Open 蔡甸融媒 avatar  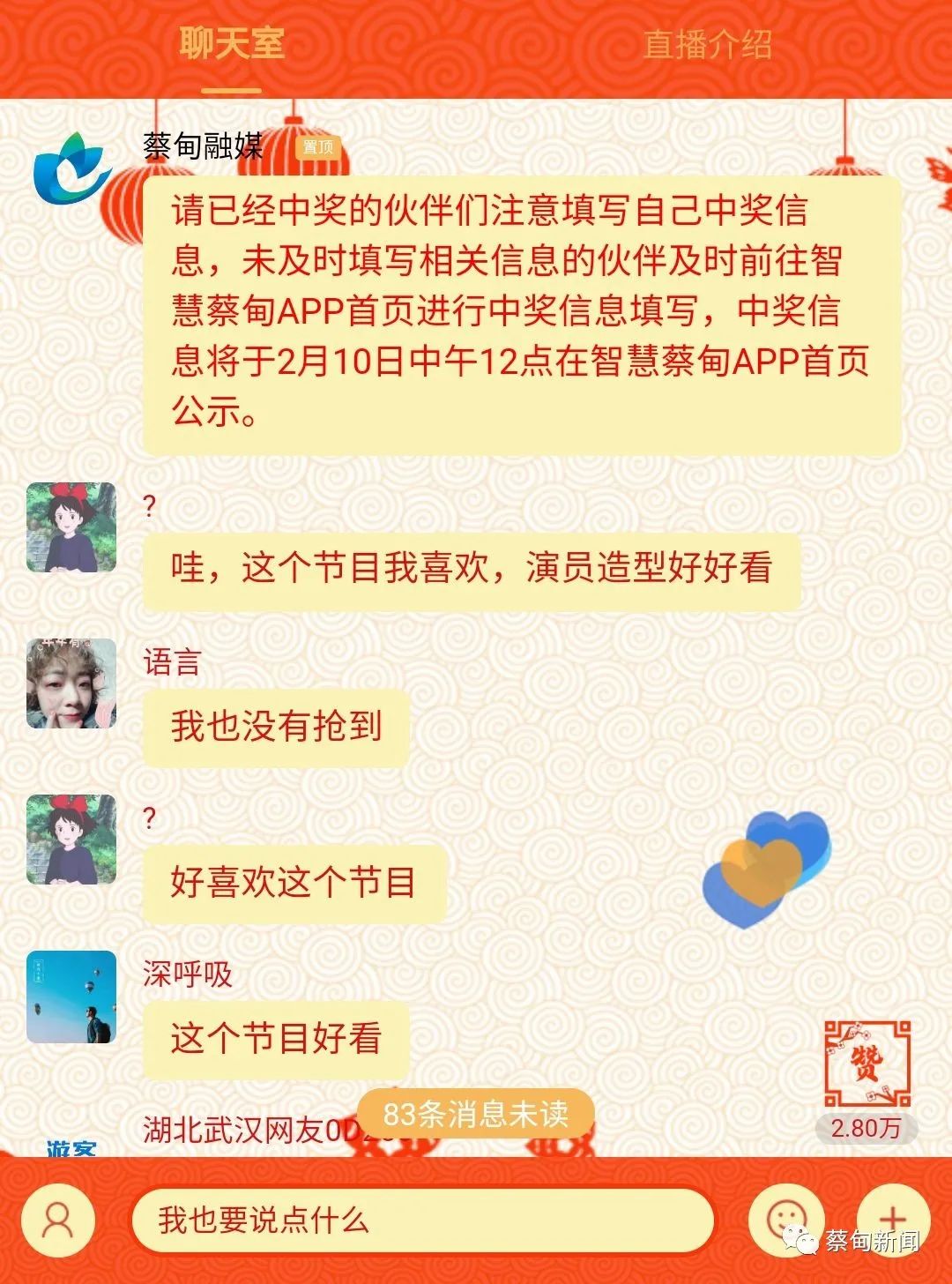[71, 169]
